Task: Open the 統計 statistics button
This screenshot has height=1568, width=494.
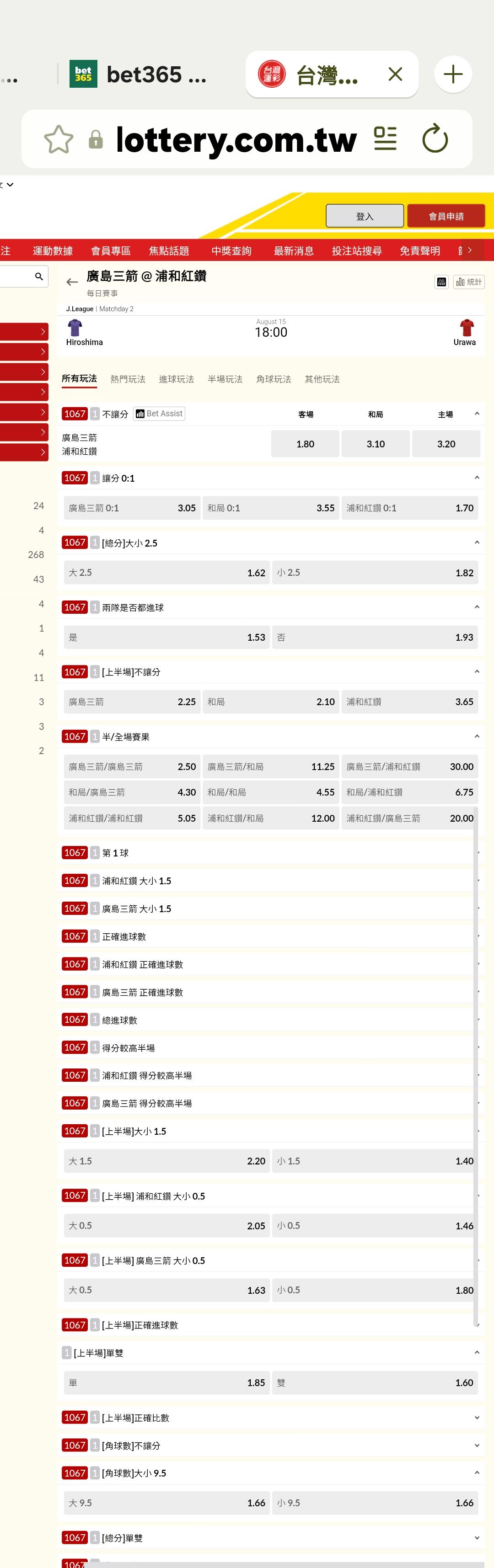Action: click(468, 282)
